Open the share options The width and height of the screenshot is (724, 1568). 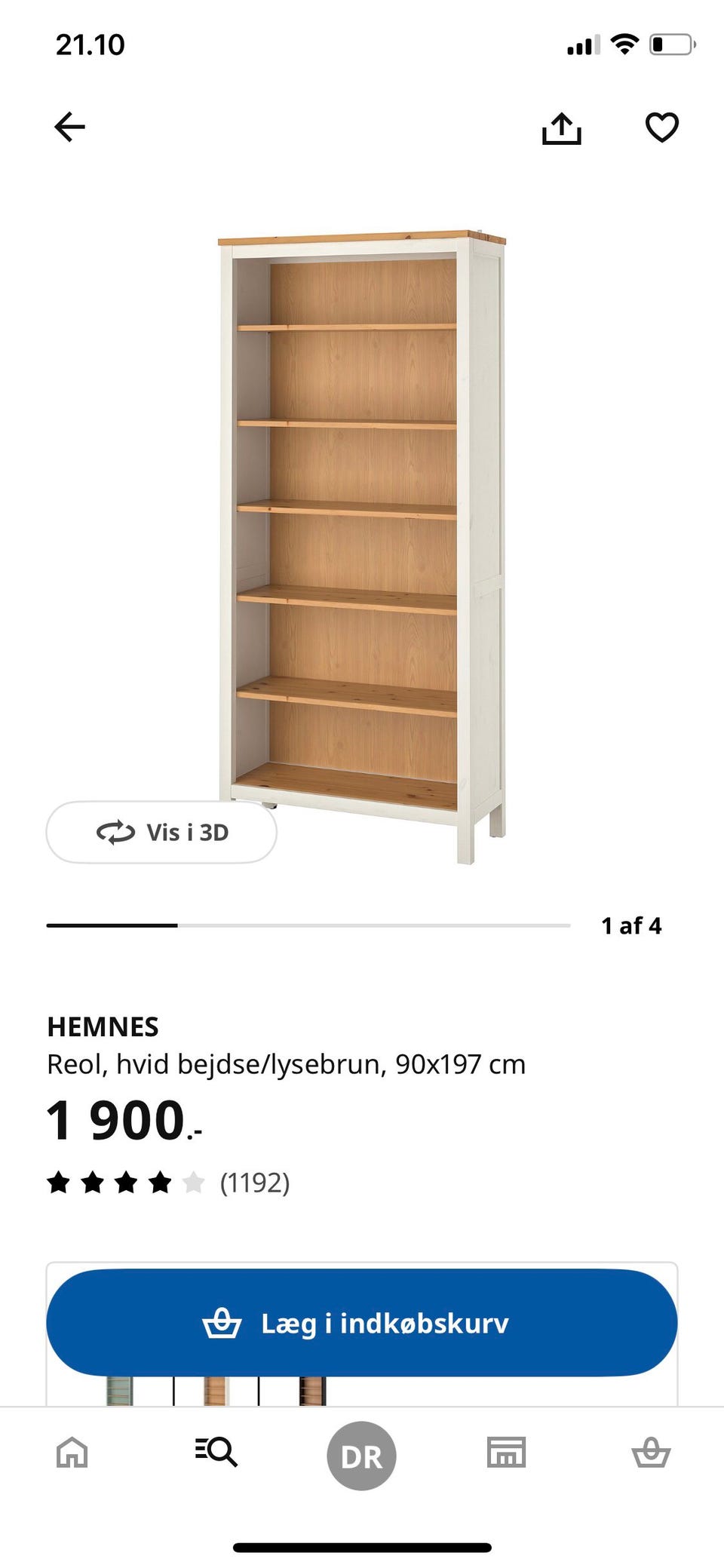point(562,128)
